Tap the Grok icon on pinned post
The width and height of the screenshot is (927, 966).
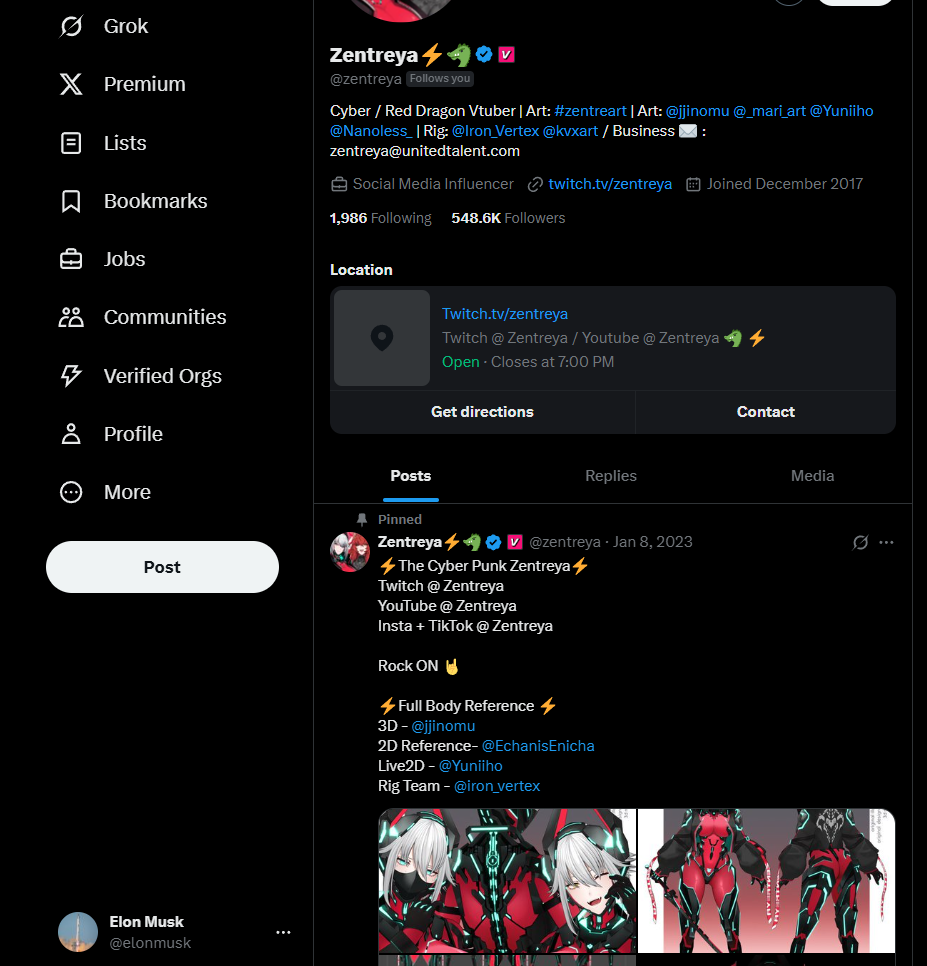[860, 542]
